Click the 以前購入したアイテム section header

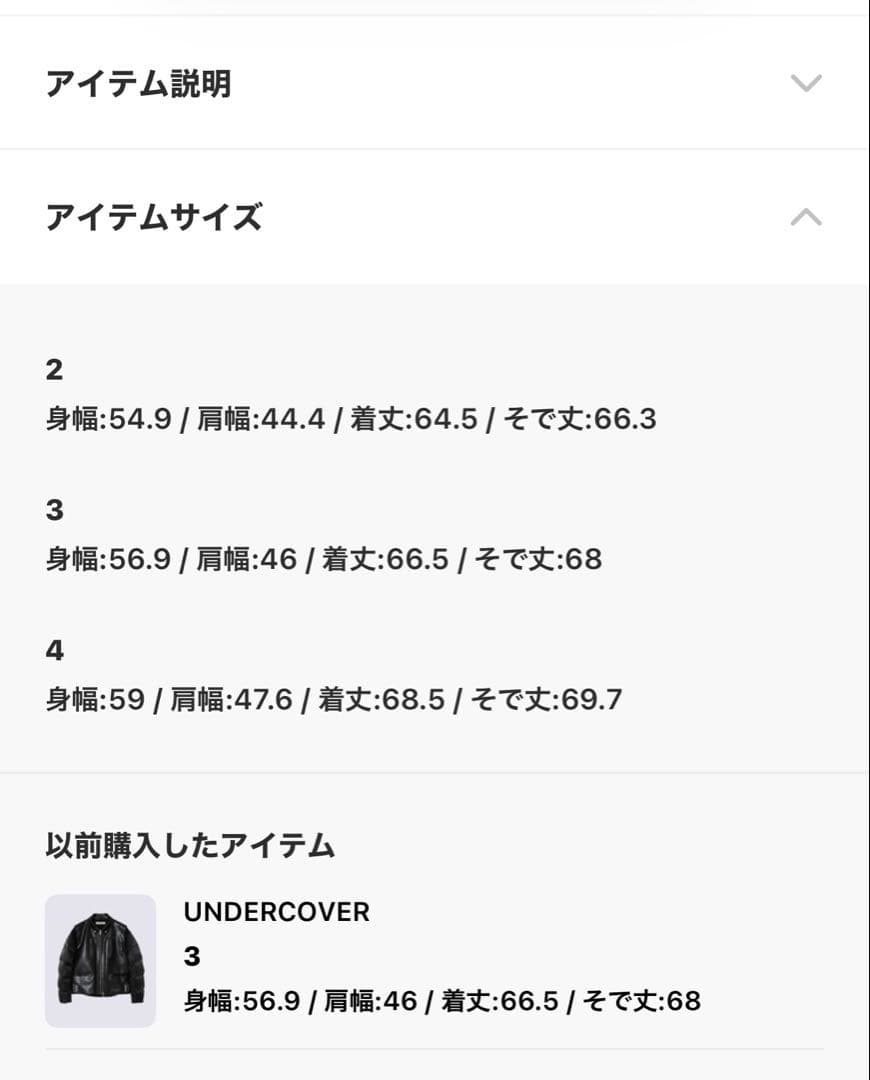[190, 846]
